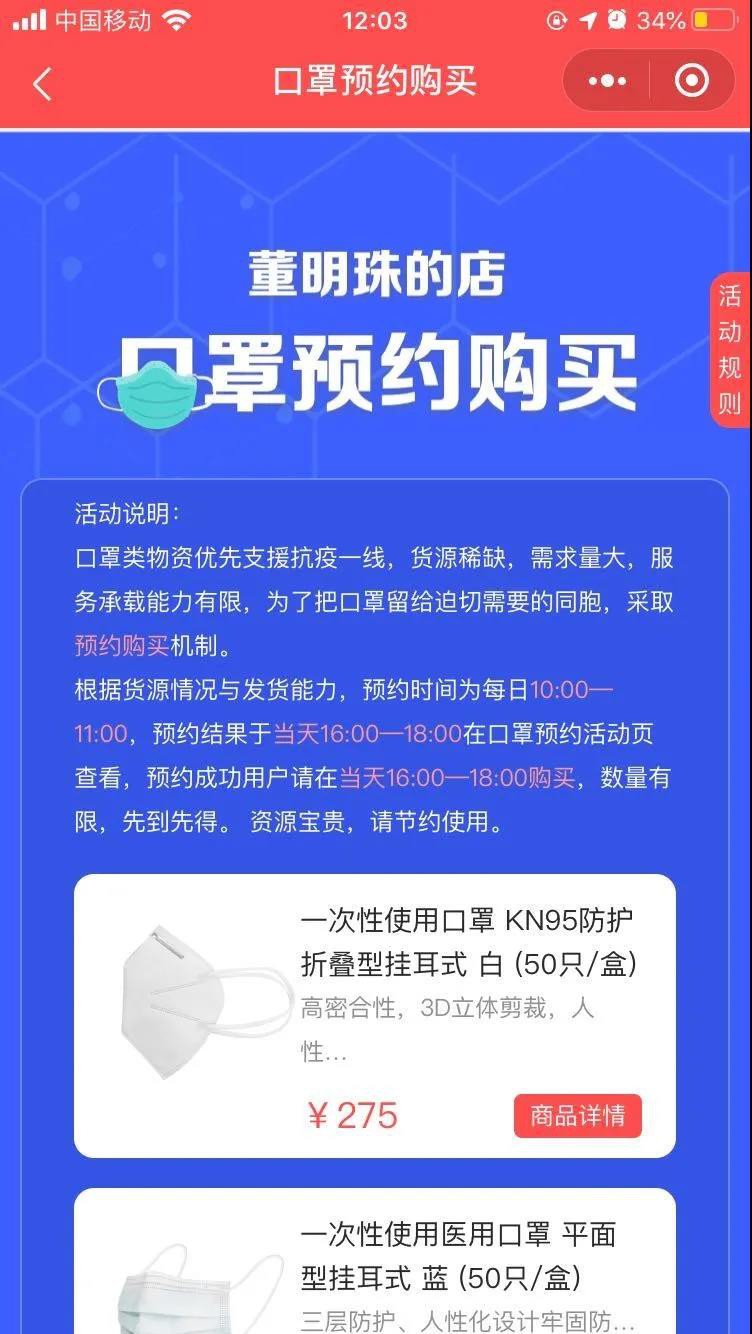Go back using the header arrow
The height and width of the screenshot is (1334, 752).
[42, 83]
